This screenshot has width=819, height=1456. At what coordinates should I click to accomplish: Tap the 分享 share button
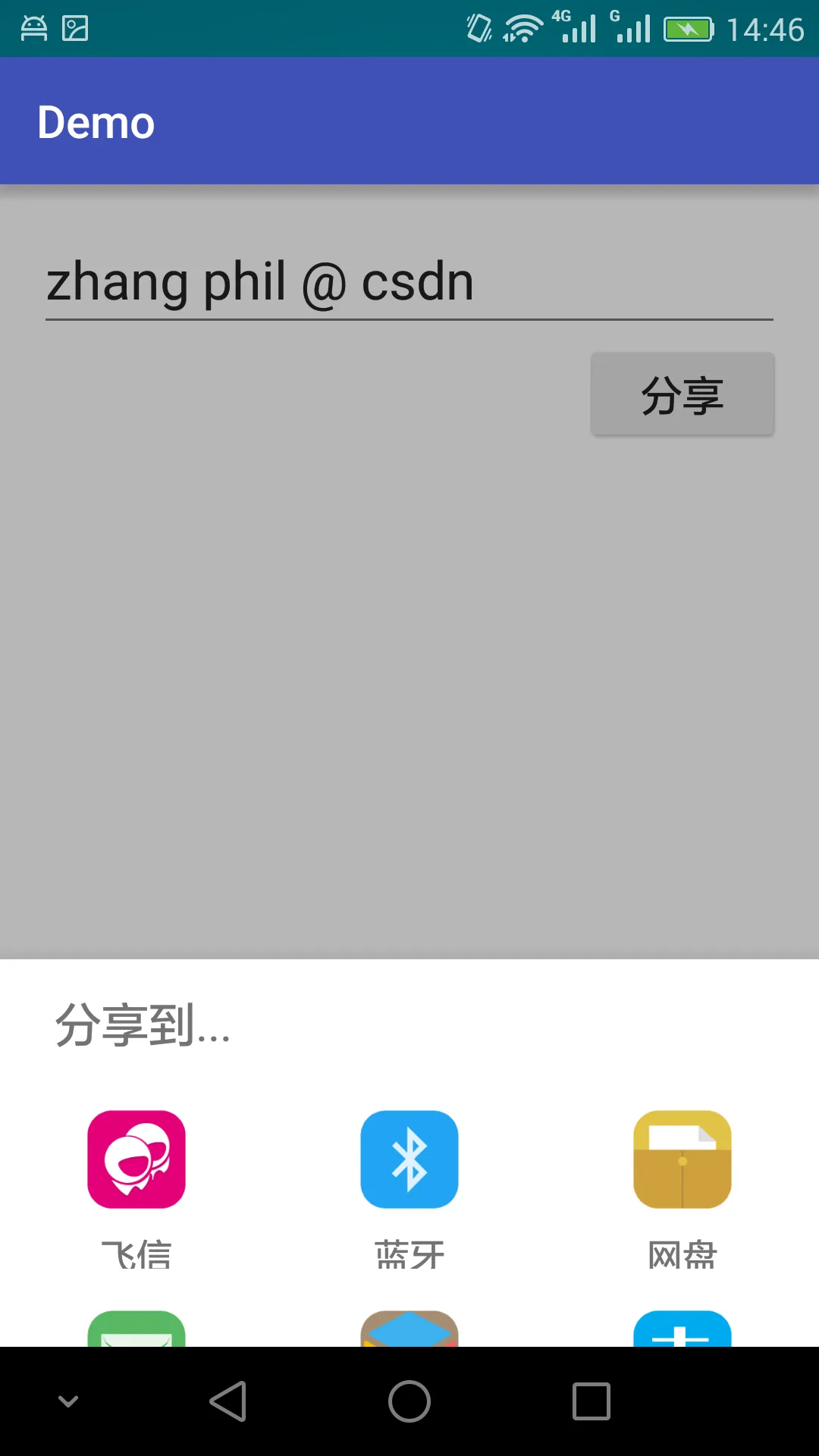(x=682, y=394)
